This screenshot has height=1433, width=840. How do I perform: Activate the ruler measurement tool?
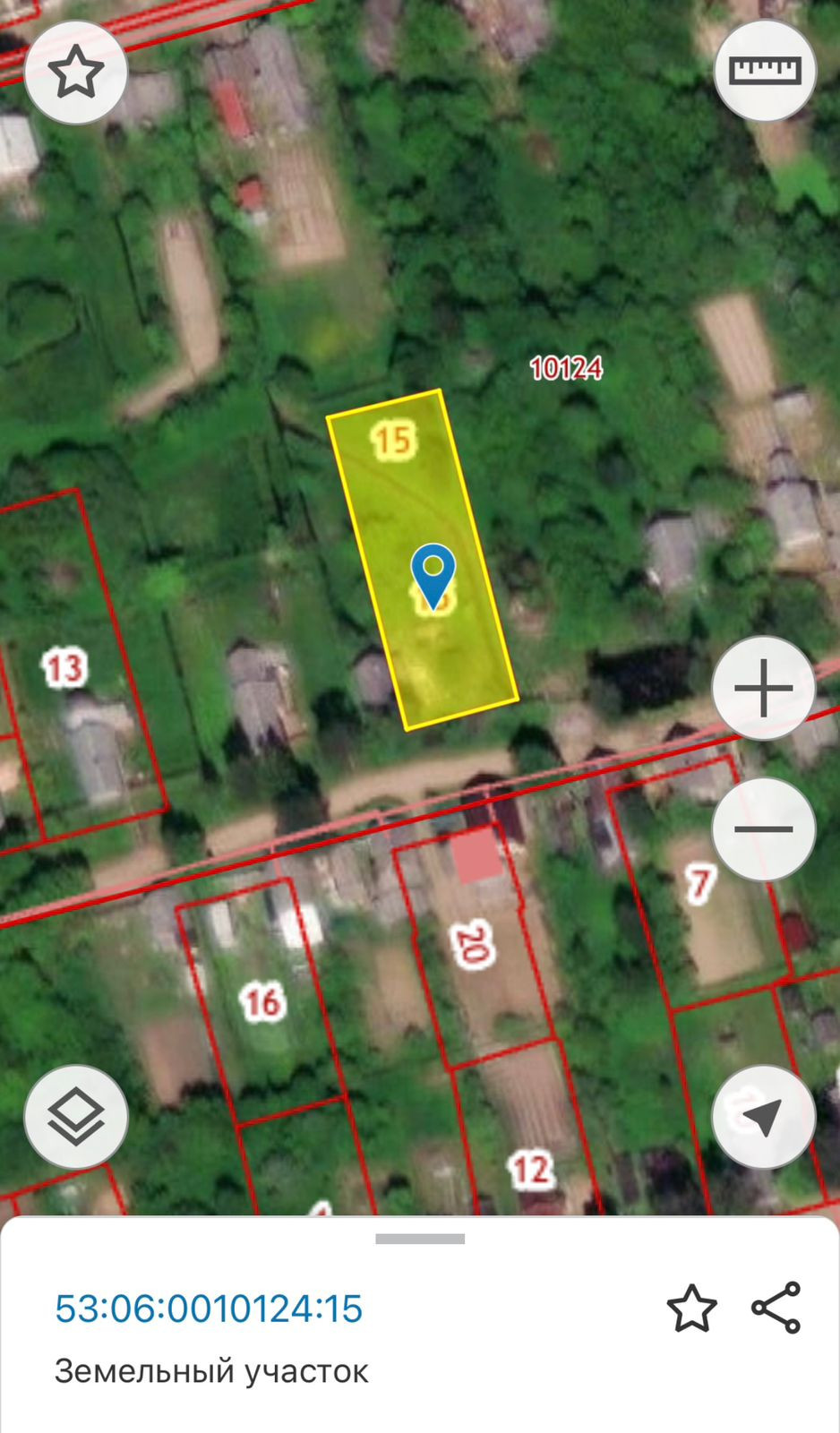tap(765, 70)
